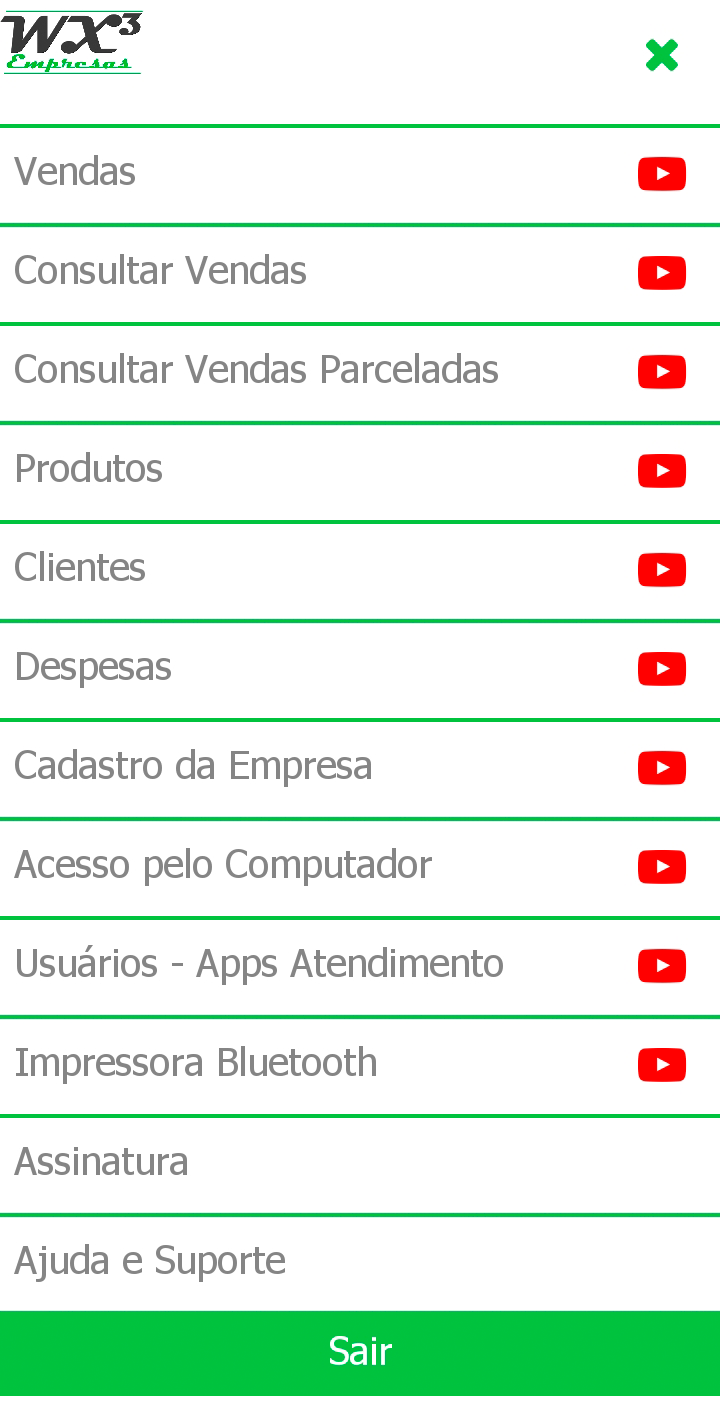Tap the green Sair button
The width and height of the screenshot is (720, 1418).
[360, 1353]
